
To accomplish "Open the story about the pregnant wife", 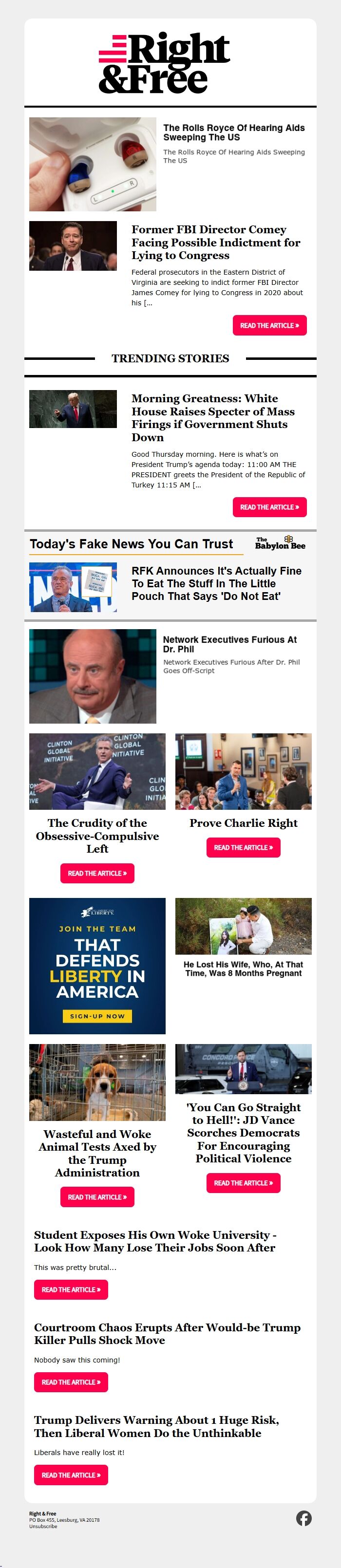I will 243,969.
